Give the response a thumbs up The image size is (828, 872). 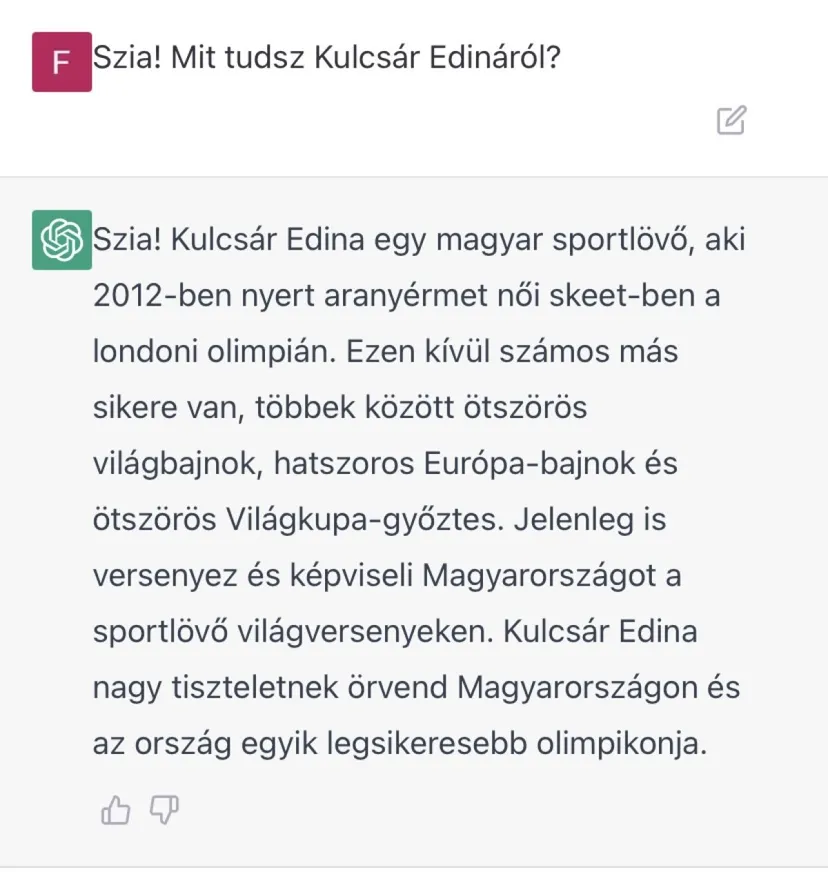point(116,810)
